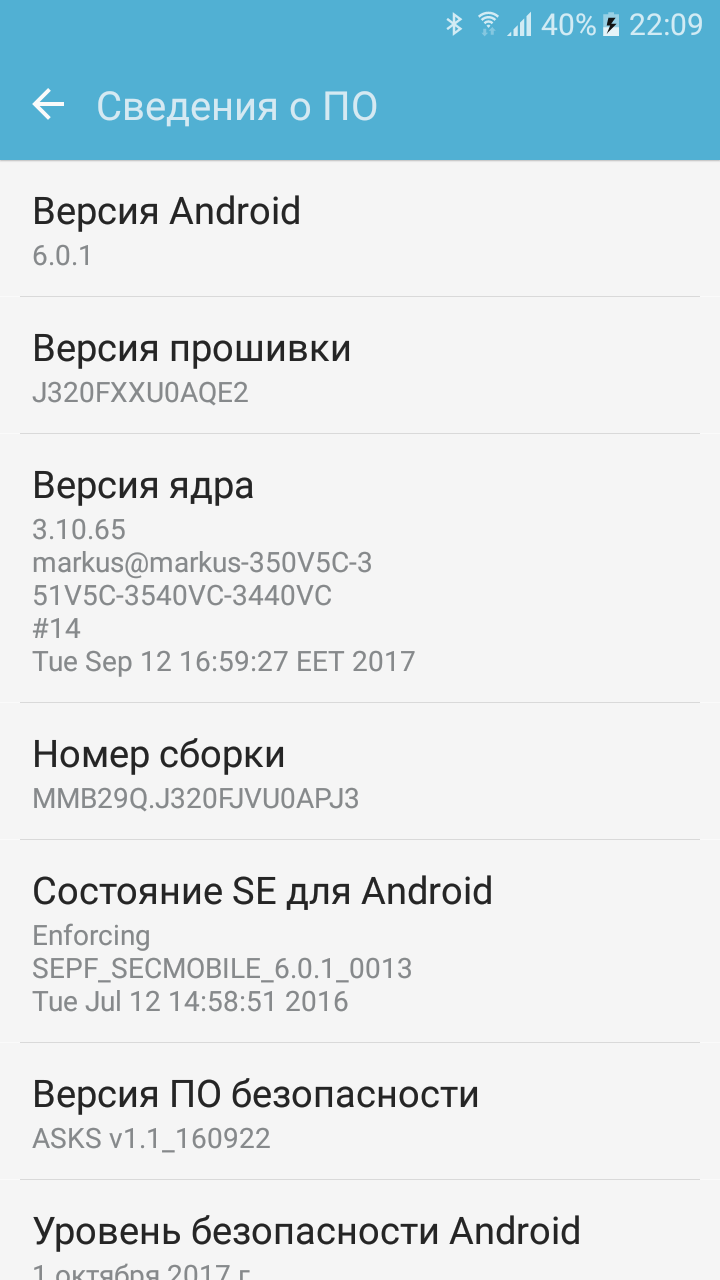Open Уровень безопасности Android entry

(360, 1240)
